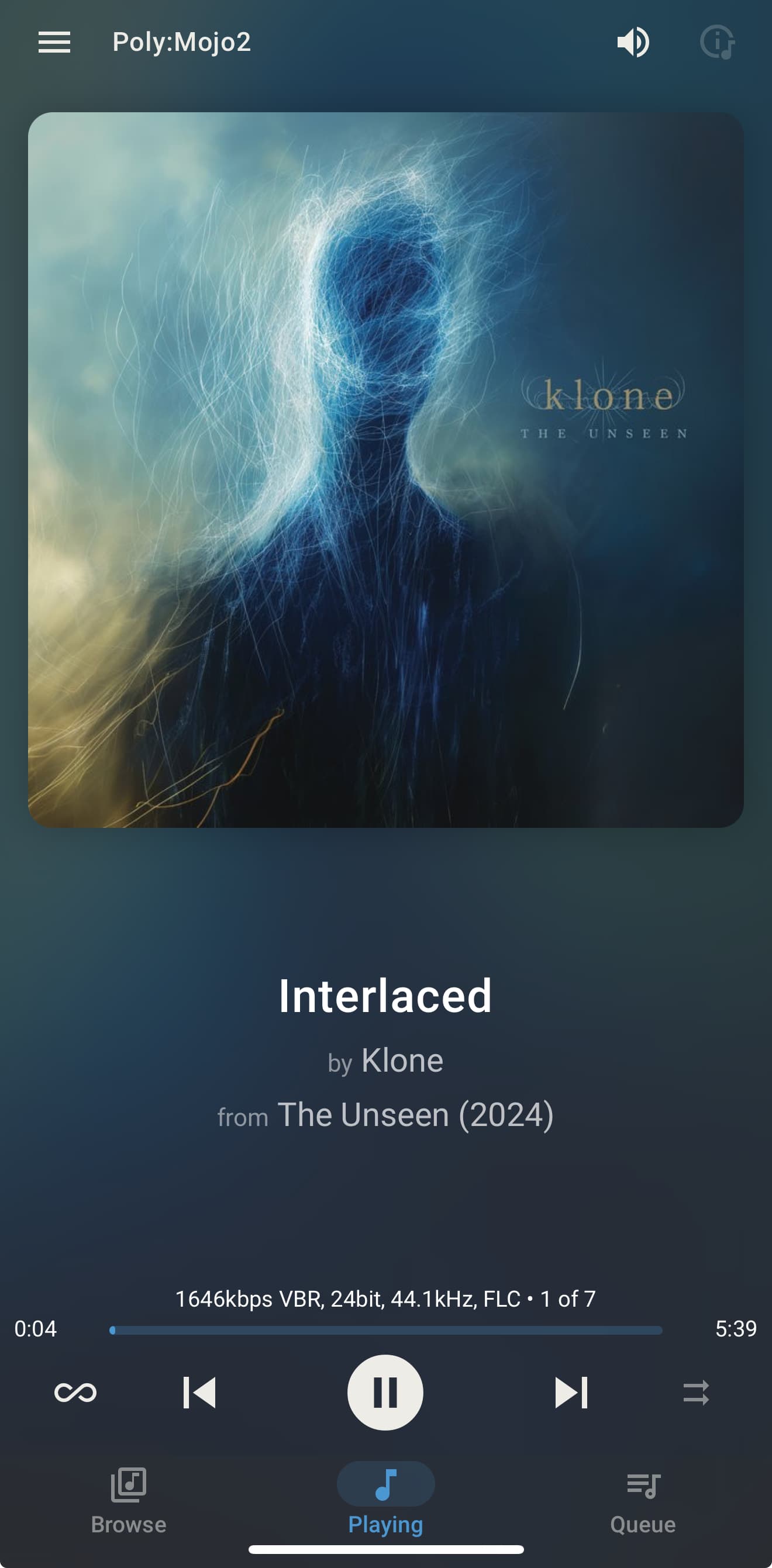This screenshot has width=772, height=1568.
Task: Toggle repeat mode
Action: (696, 1392)
